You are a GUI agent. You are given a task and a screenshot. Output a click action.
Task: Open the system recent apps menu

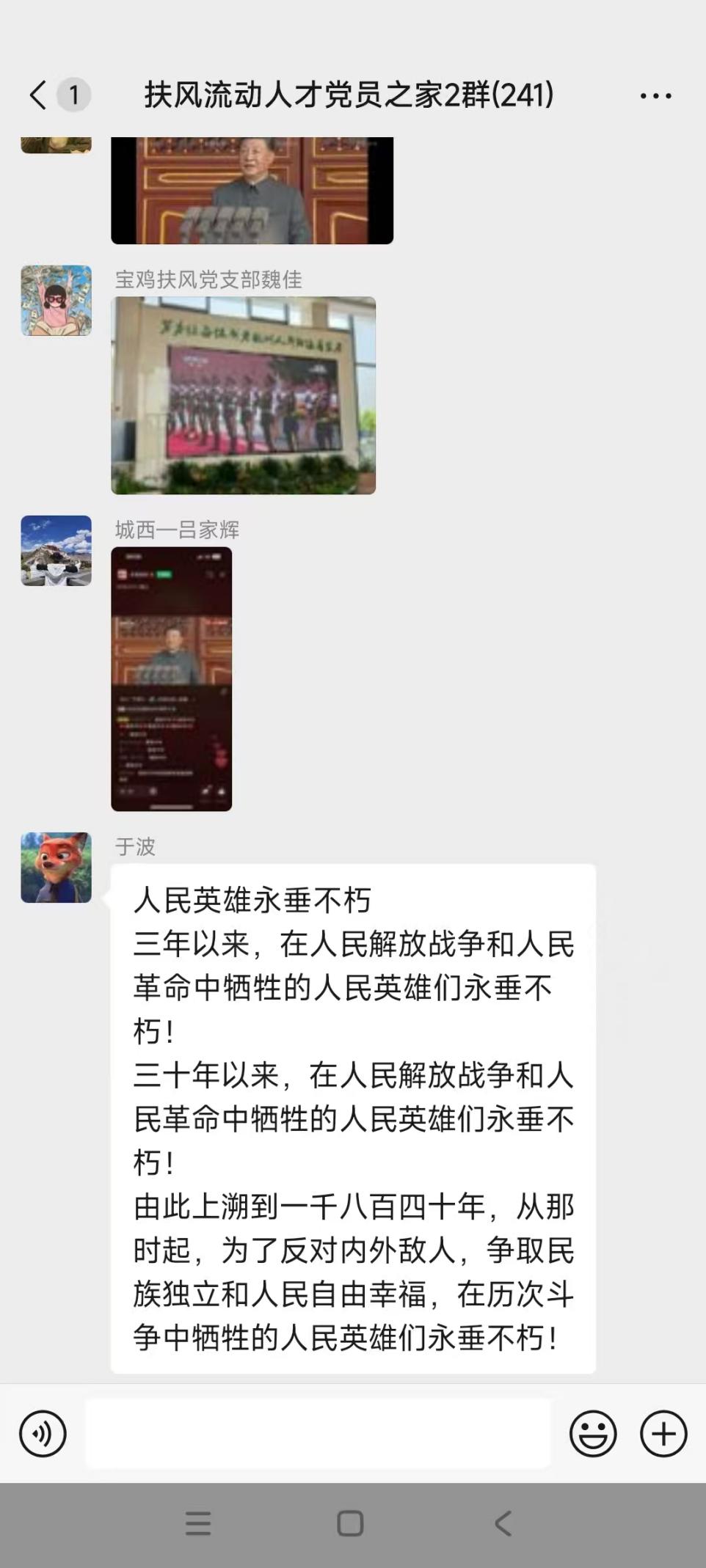coord(198,1523)
